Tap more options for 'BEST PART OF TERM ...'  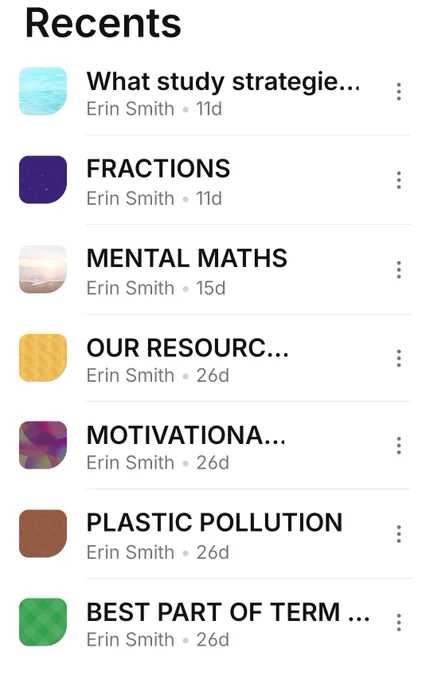point(399,622)
